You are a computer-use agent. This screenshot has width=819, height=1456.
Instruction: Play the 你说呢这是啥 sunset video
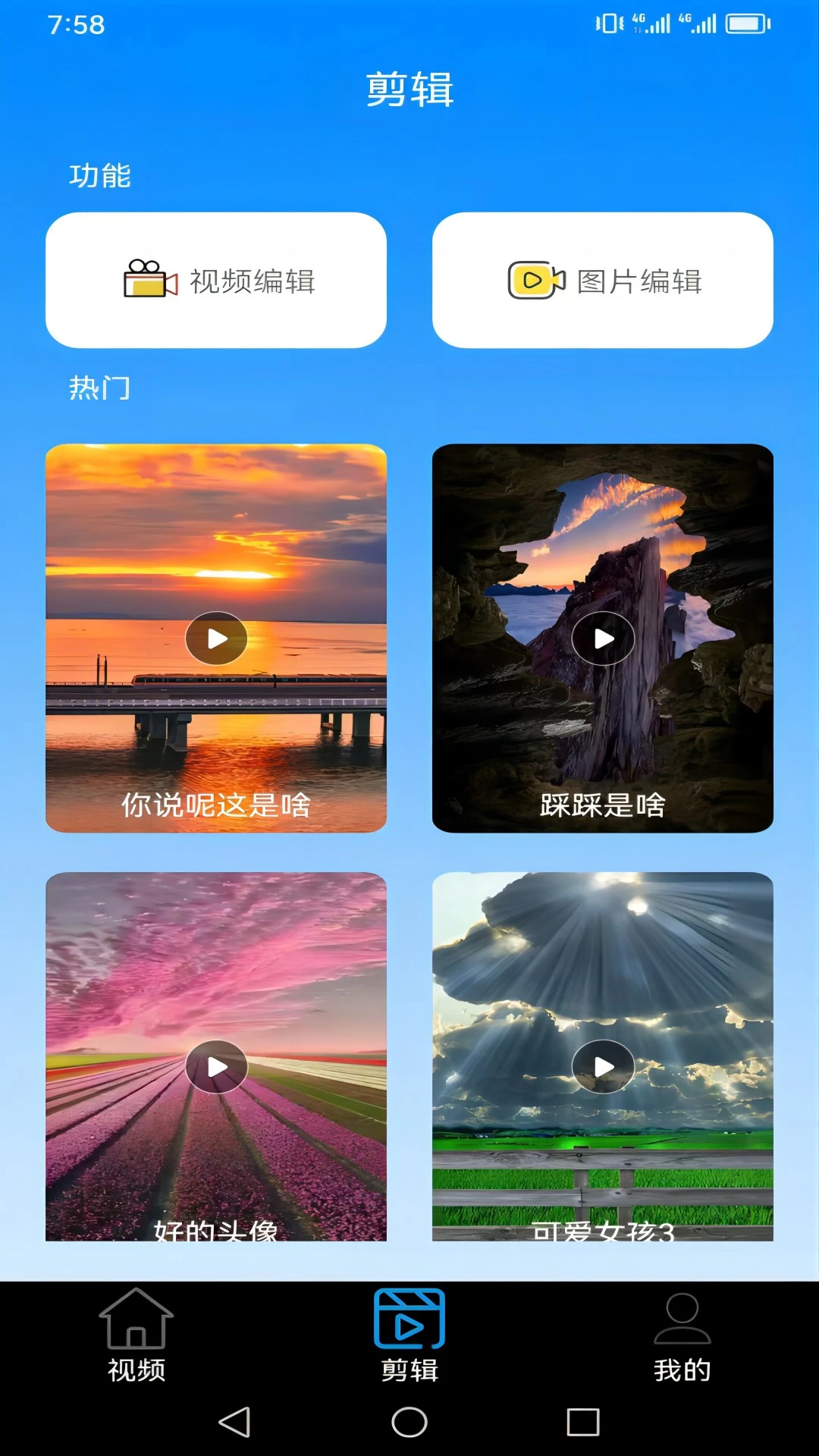click(x=216, y=639)
